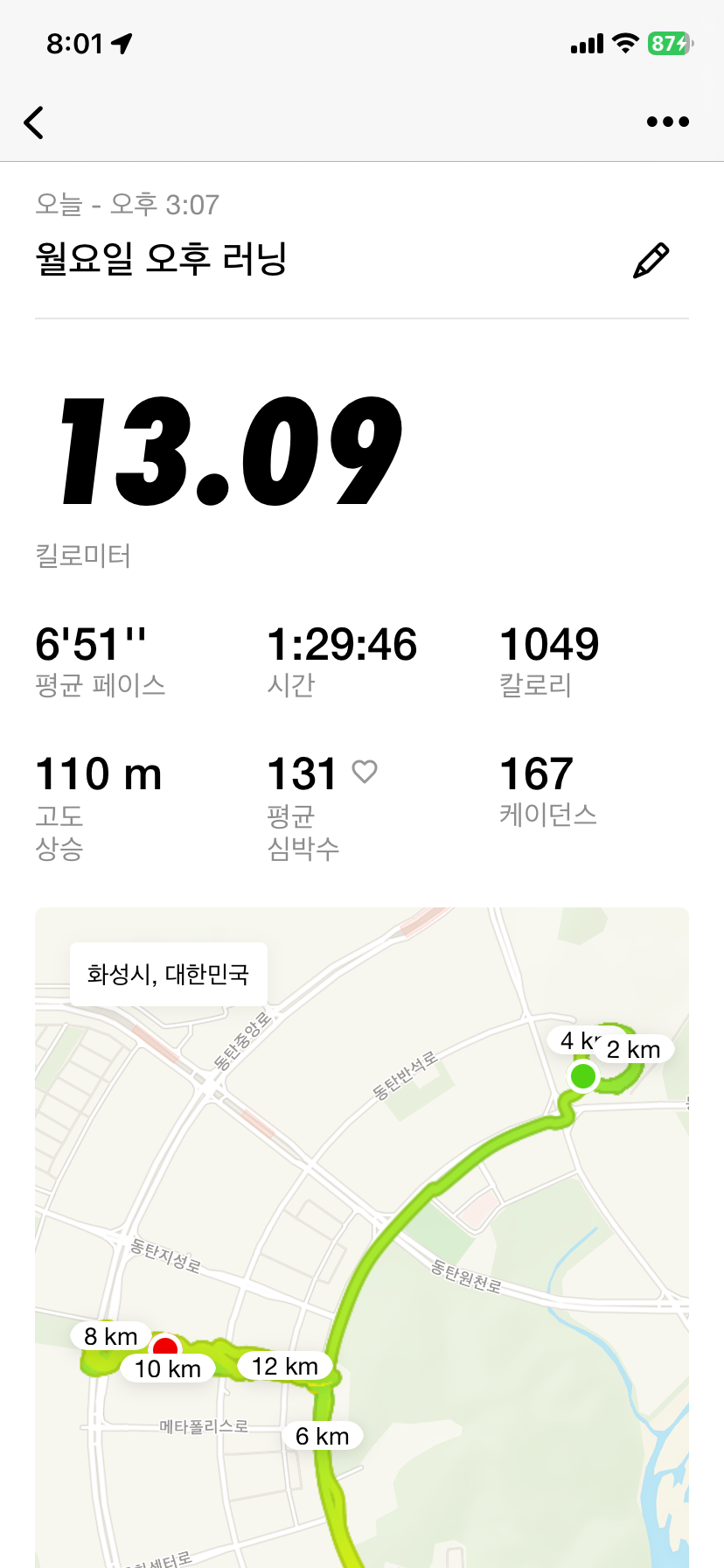Image resolution: width=724 pixels, height=1568 pixels.
Task: Tap the Wi-Fi icon in status bar
Action: (x=623, y=43)
